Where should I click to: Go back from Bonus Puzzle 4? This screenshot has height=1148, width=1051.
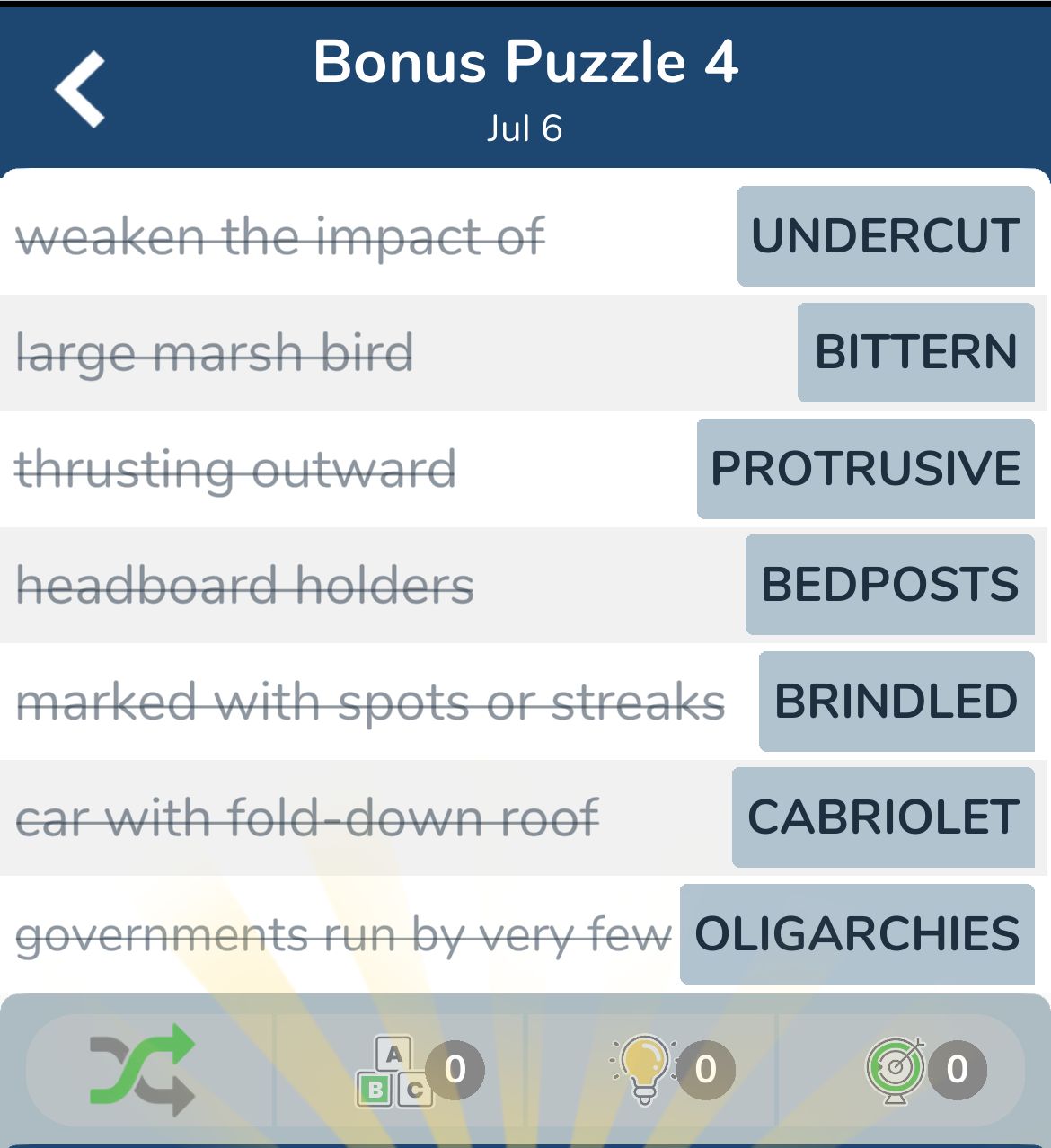click(81, 89)
